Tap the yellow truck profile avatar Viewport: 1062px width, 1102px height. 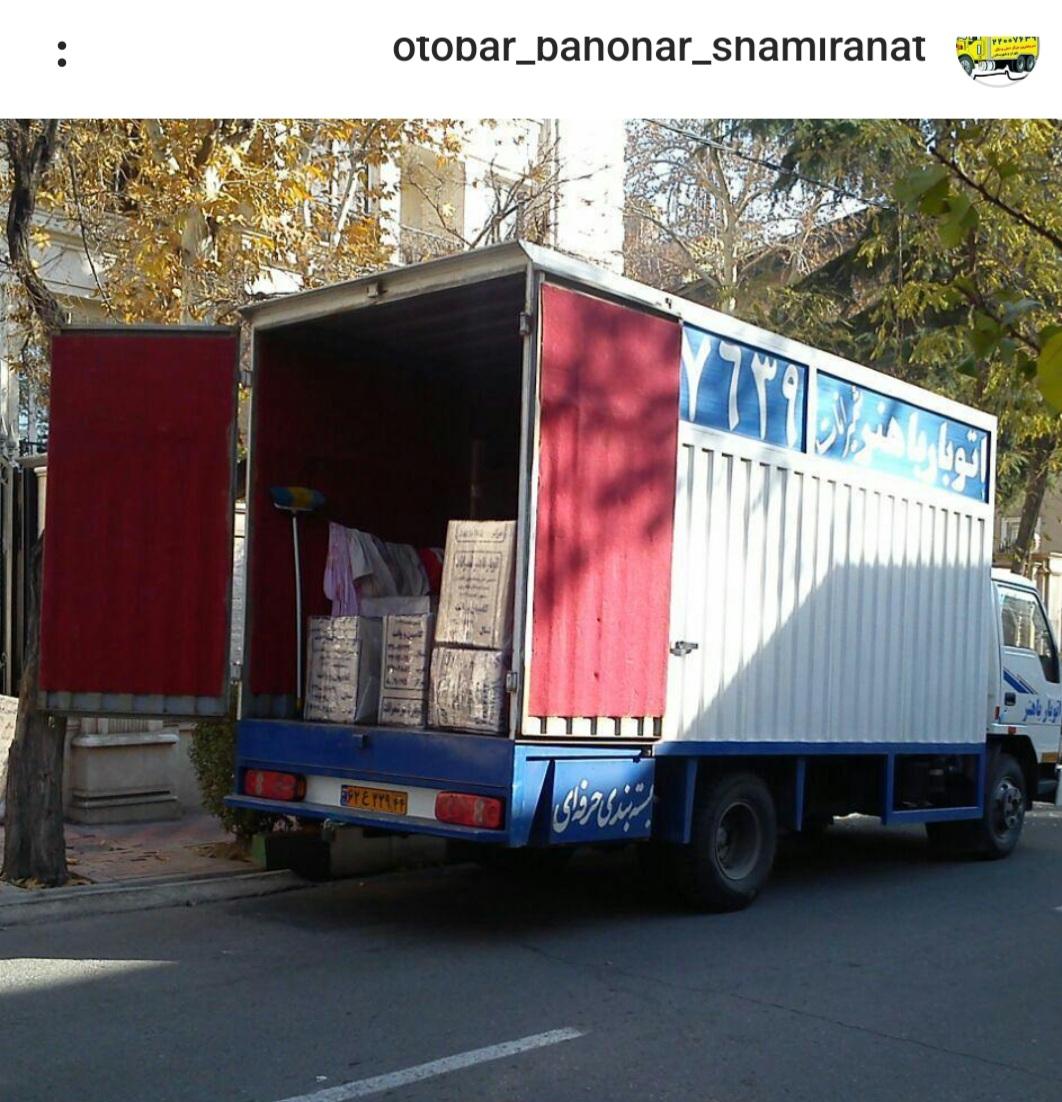point(997,57)
